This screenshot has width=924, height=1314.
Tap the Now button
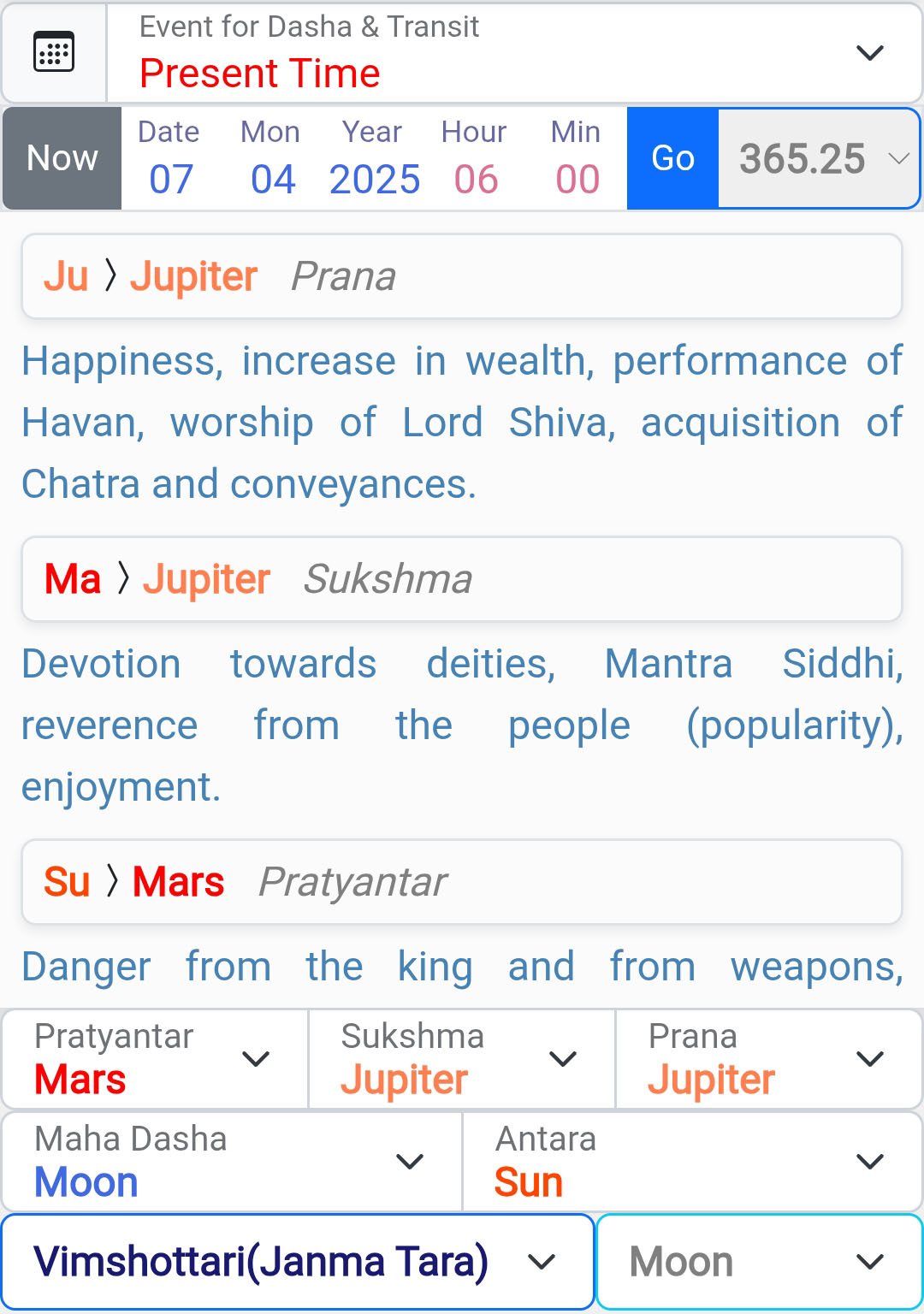(62, 158)
